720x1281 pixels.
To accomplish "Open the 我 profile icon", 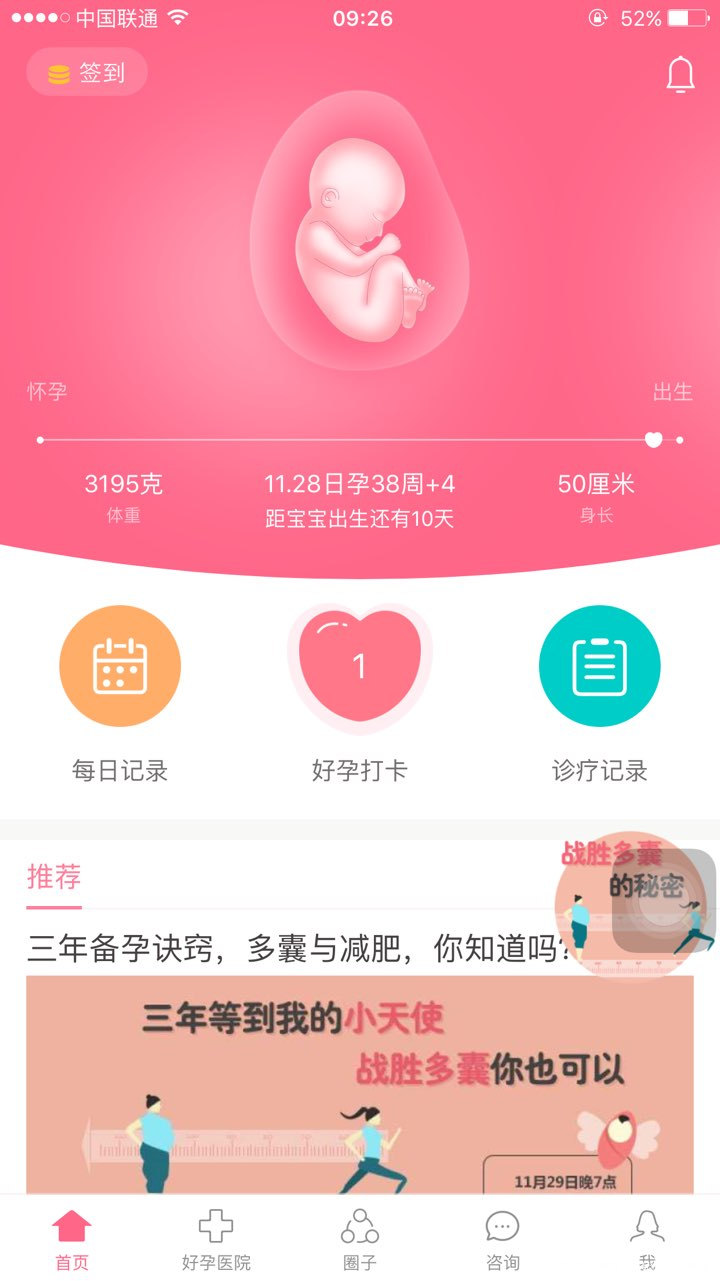I will point(647,1225).
